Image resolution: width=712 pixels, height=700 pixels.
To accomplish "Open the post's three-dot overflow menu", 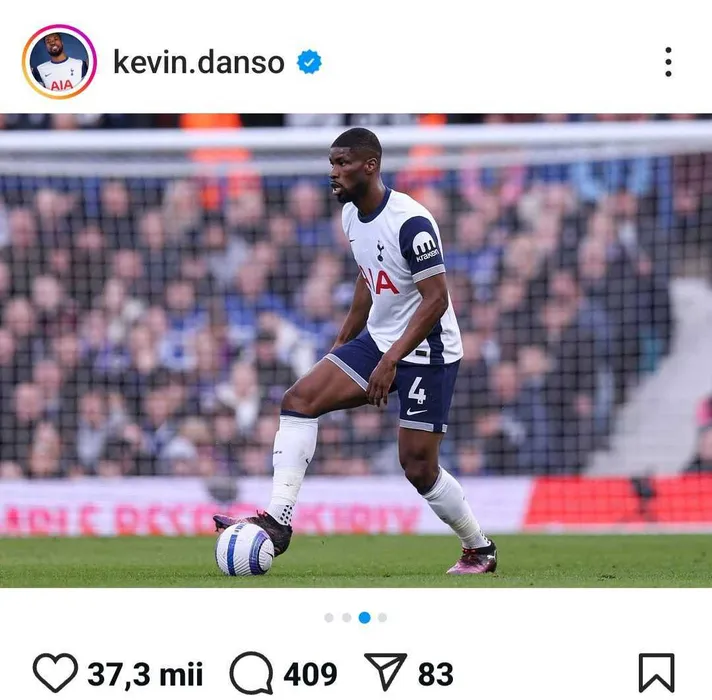I will point(668,62).
